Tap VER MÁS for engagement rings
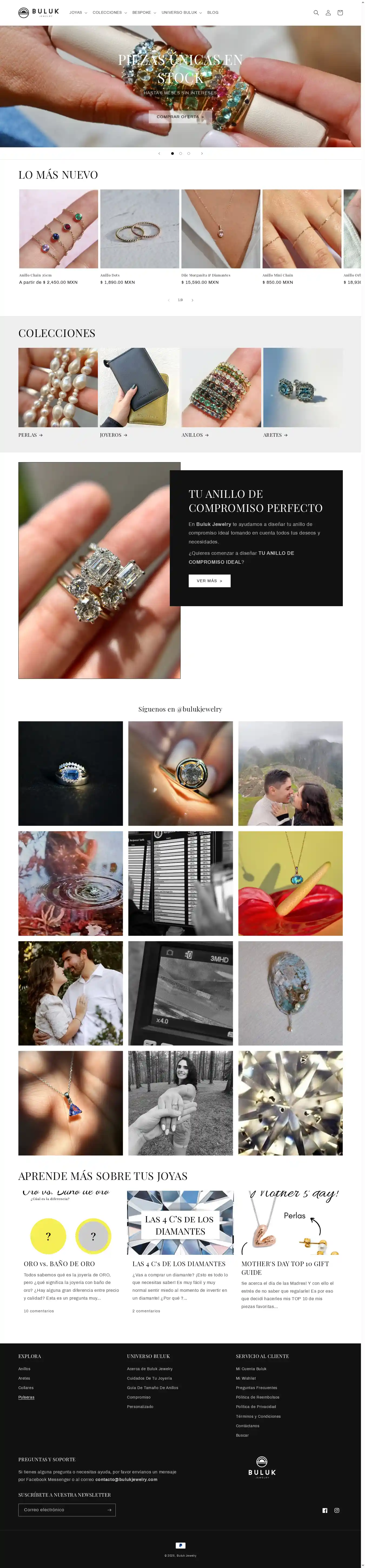The image size is (365, 1568). click(209, 581)
